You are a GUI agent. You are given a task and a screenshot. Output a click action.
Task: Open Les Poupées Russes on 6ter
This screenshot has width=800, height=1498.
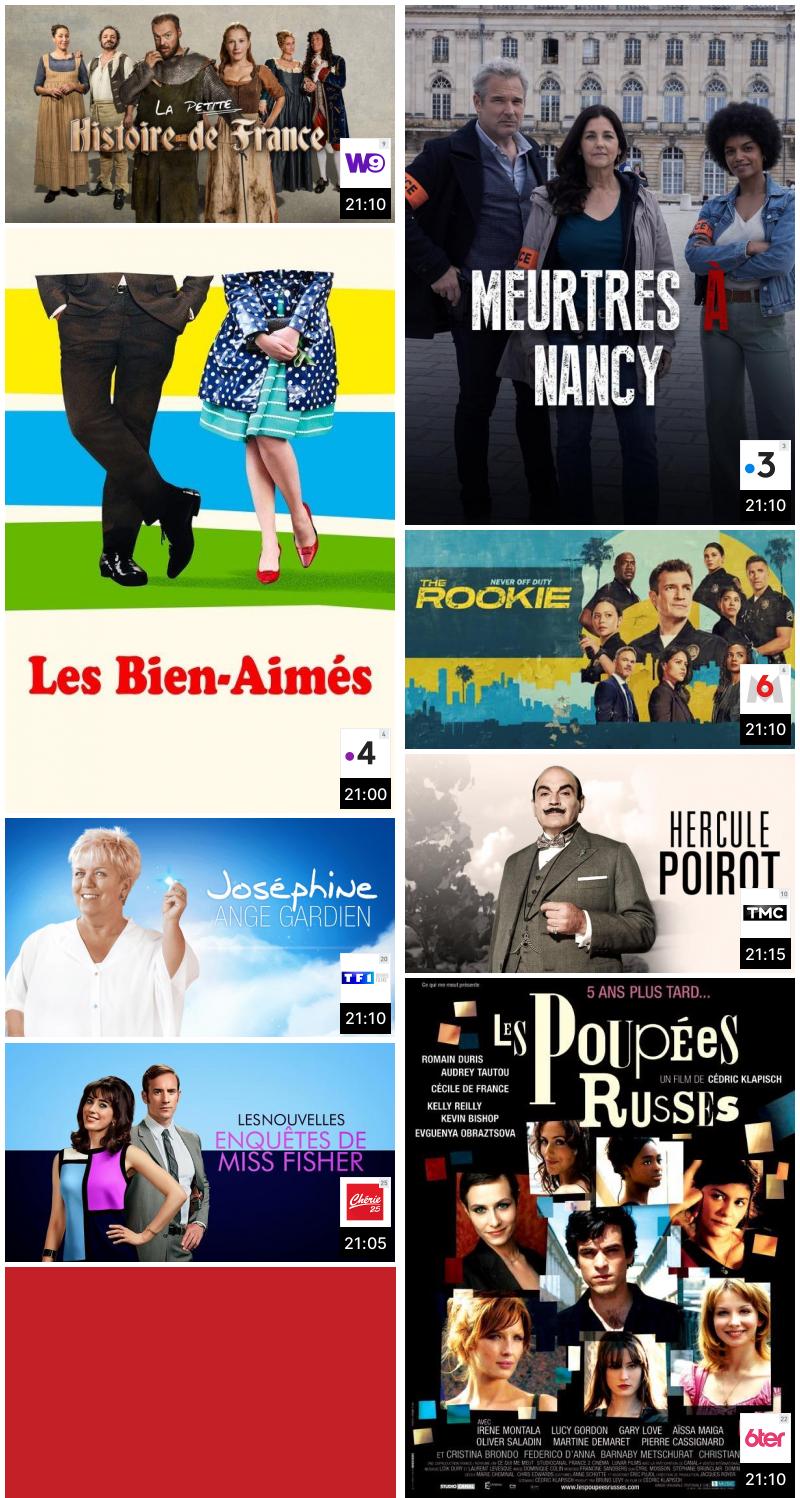point(600,1237)
